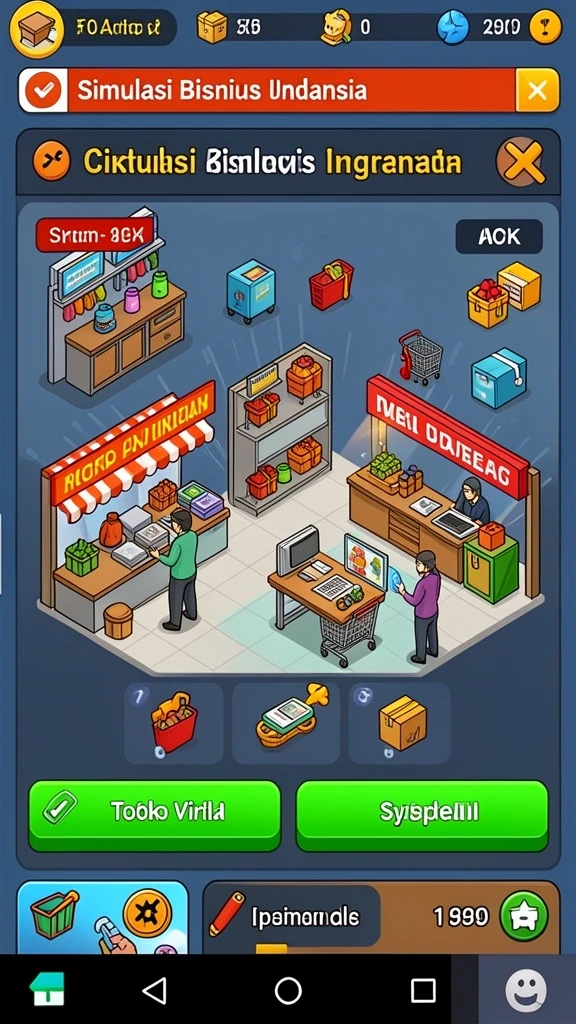576x1024 pixels.
Task: Open recent apps using the square button
Action: click(423, 990)
